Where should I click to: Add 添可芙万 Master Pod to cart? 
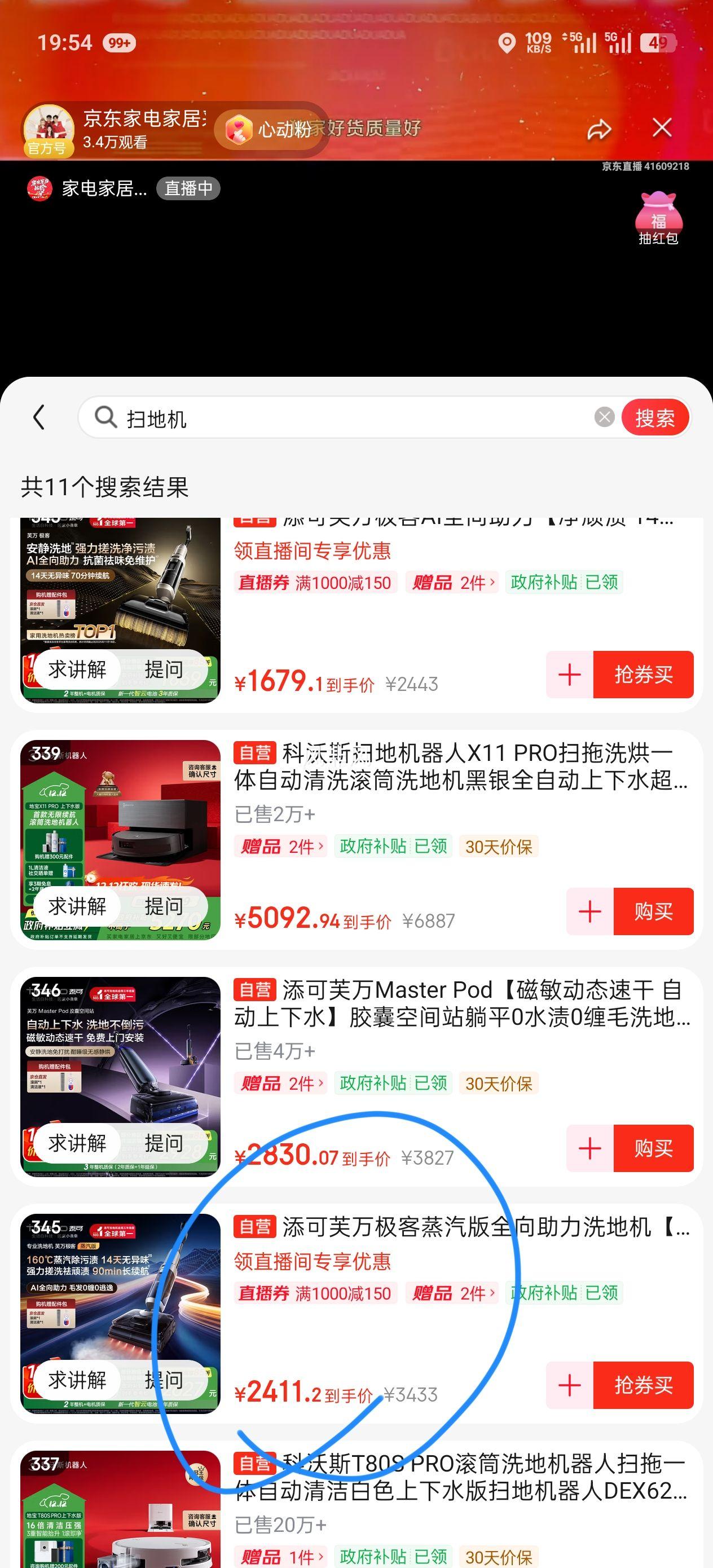click(589, 1148)
